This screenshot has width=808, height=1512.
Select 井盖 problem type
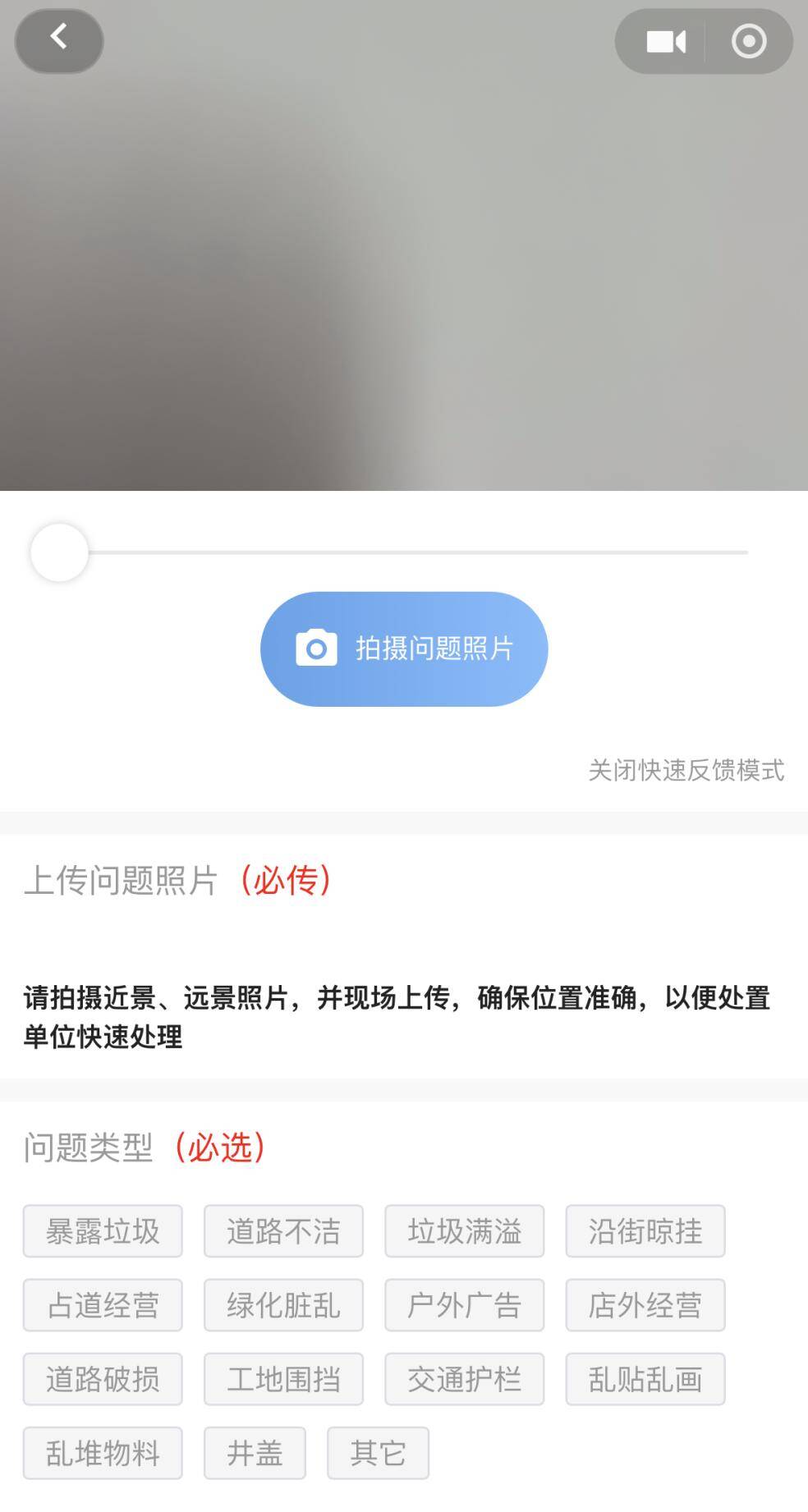tap(255, 1452)
